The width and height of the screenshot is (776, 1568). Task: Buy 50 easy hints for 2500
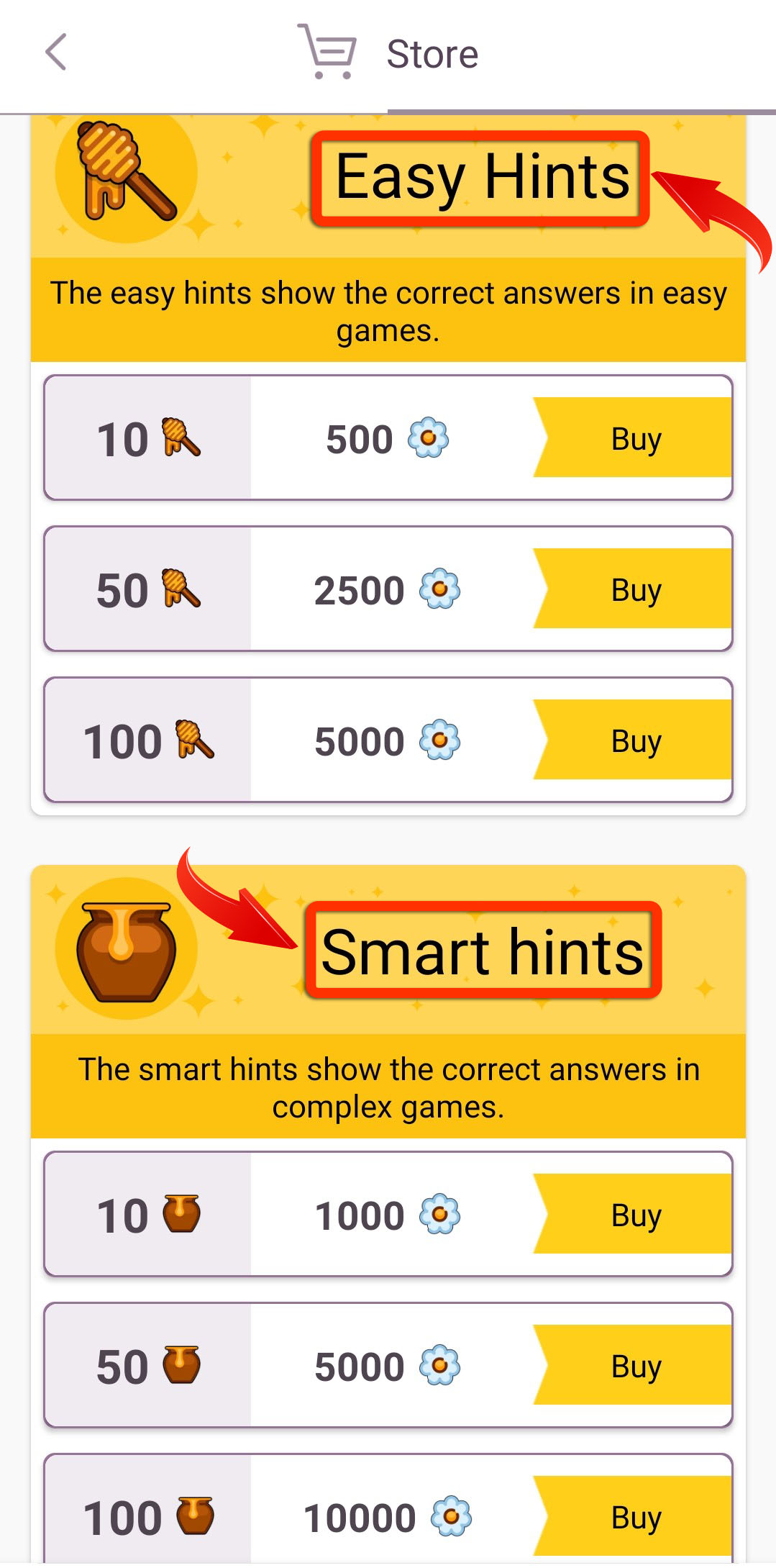[633, 589]
